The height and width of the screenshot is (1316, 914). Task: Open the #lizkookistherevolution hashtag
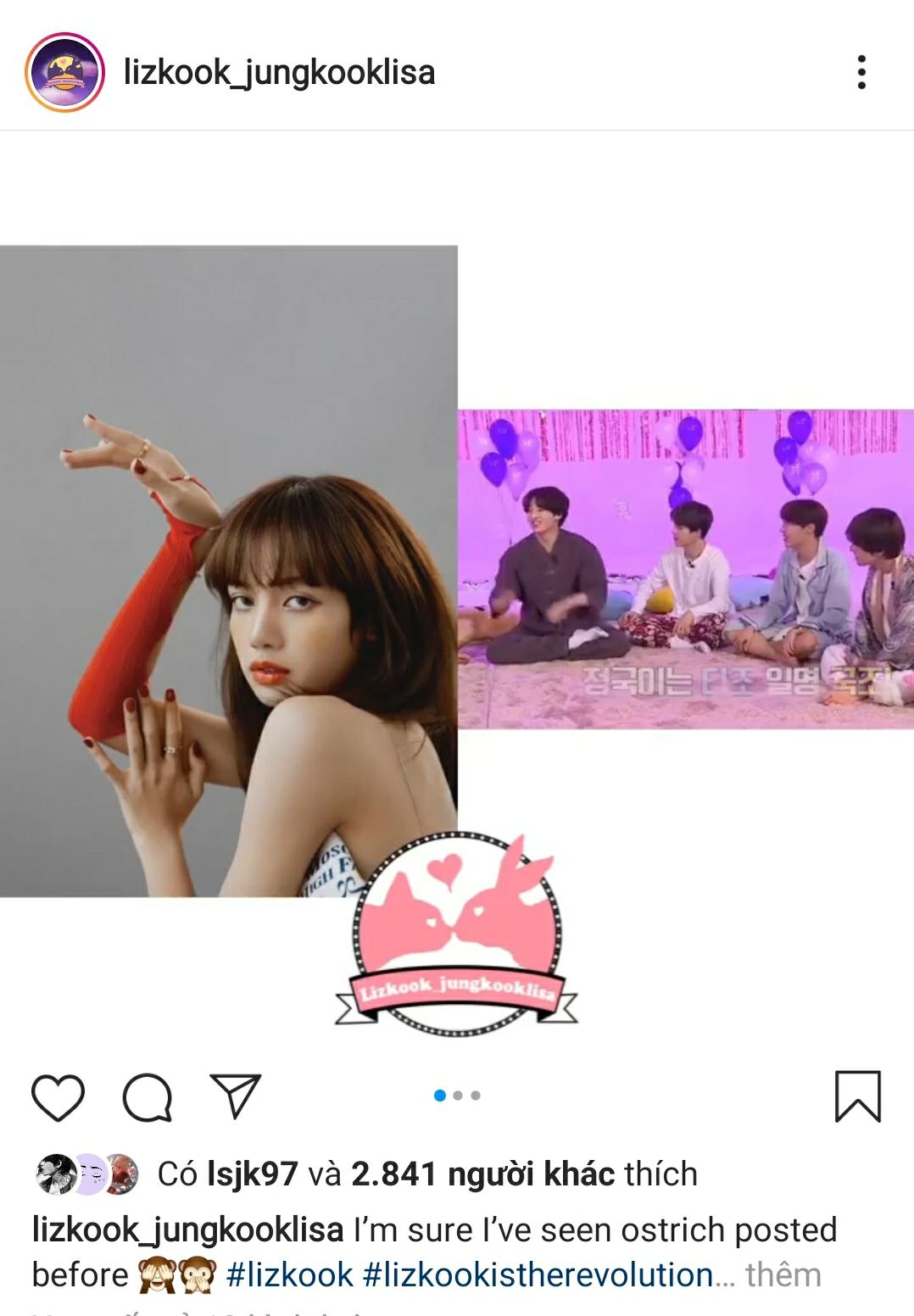point(538,1274)
